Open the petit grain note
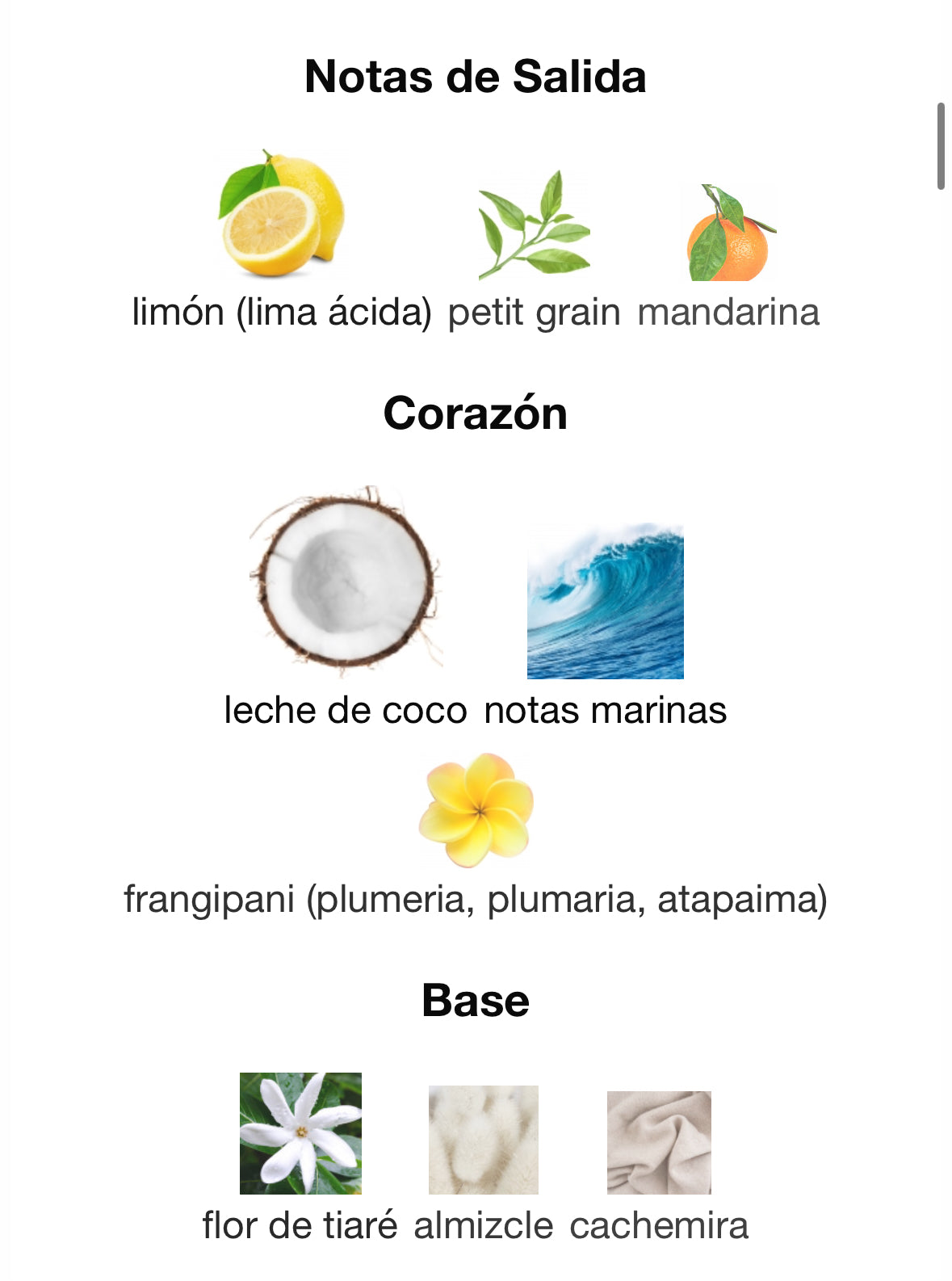952x1281 pixels. pos(534,226)
